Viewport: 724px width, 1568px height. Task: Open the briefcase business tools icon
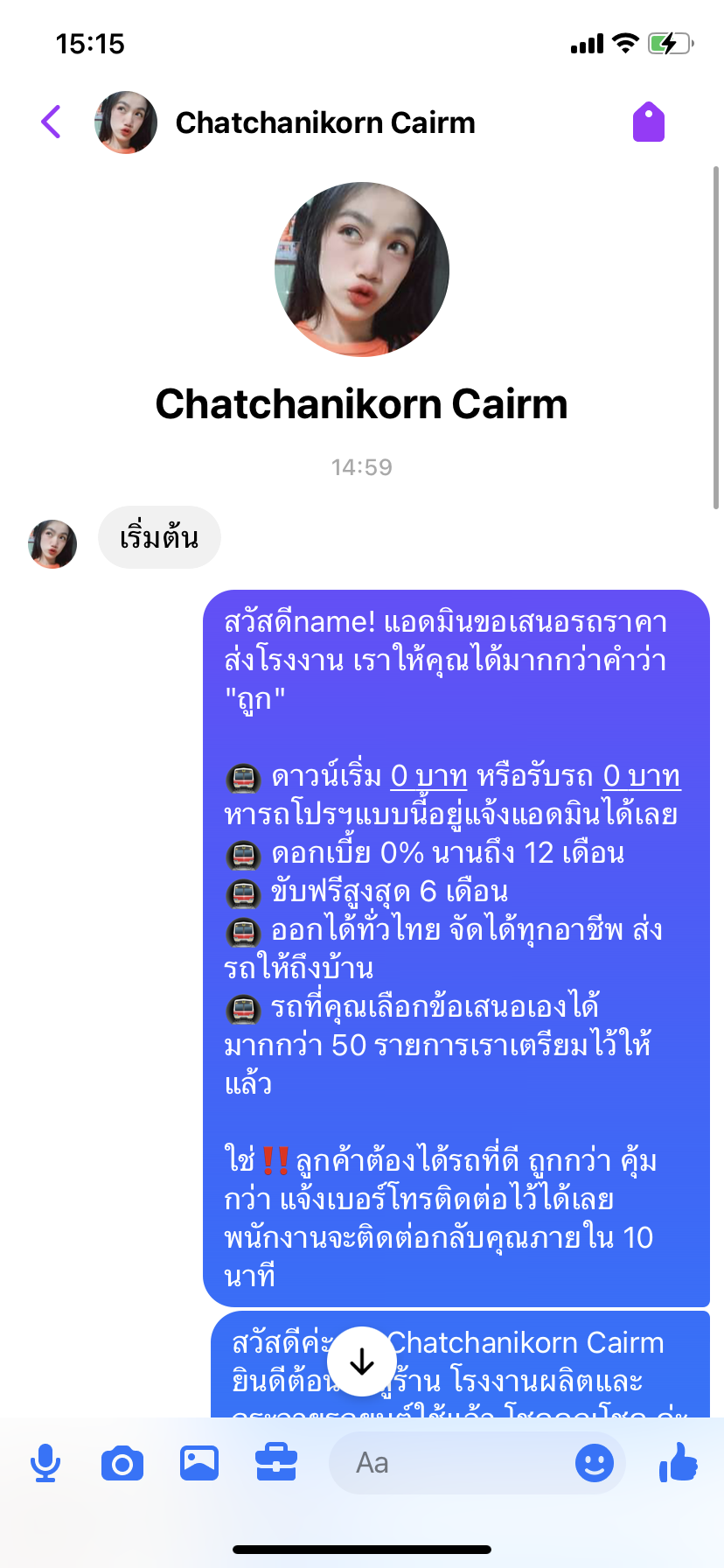276,1463
